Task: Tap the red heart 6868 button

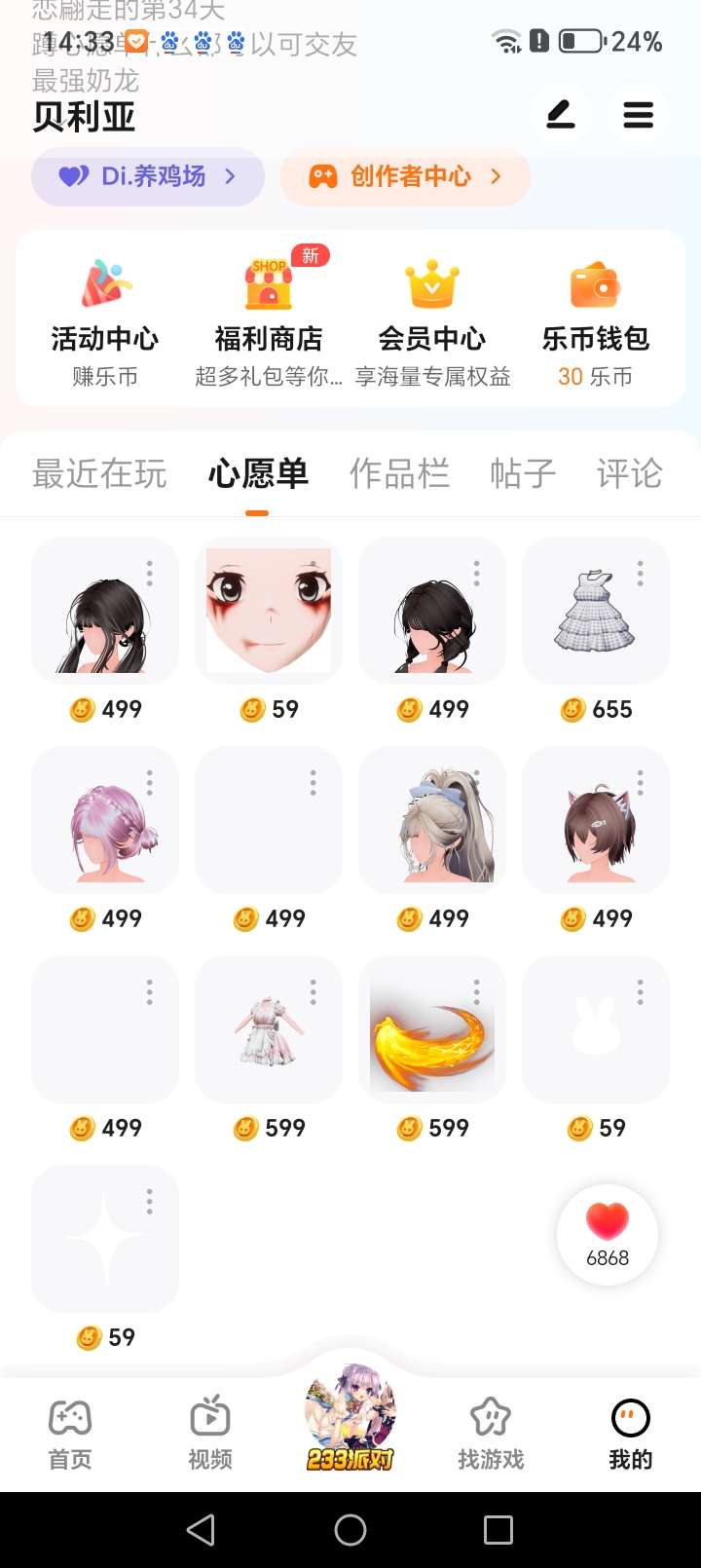Action: pyautogui.click(x=608, y=1234)
